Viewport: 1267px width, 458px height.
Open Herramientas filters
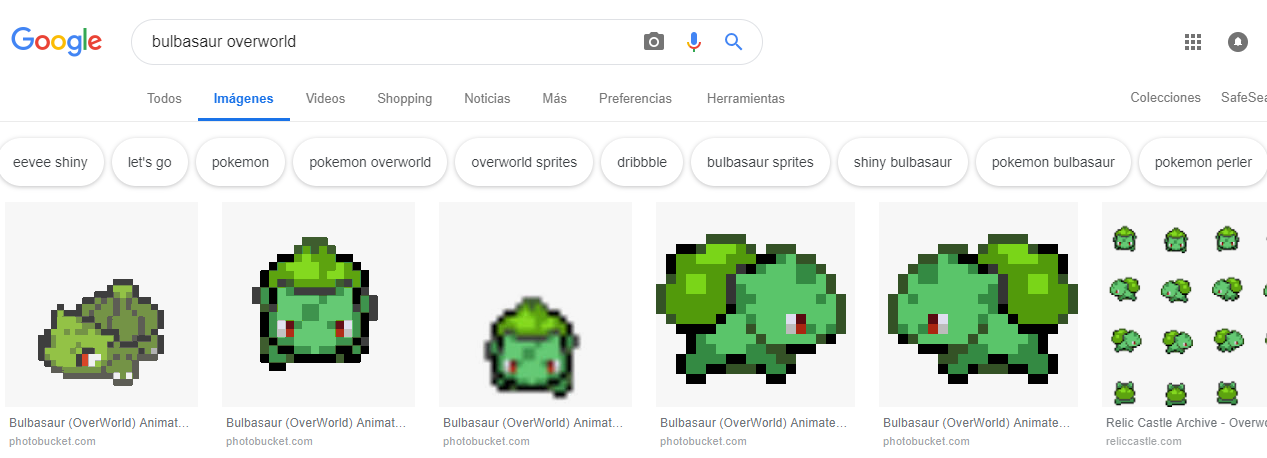point(745,98)
